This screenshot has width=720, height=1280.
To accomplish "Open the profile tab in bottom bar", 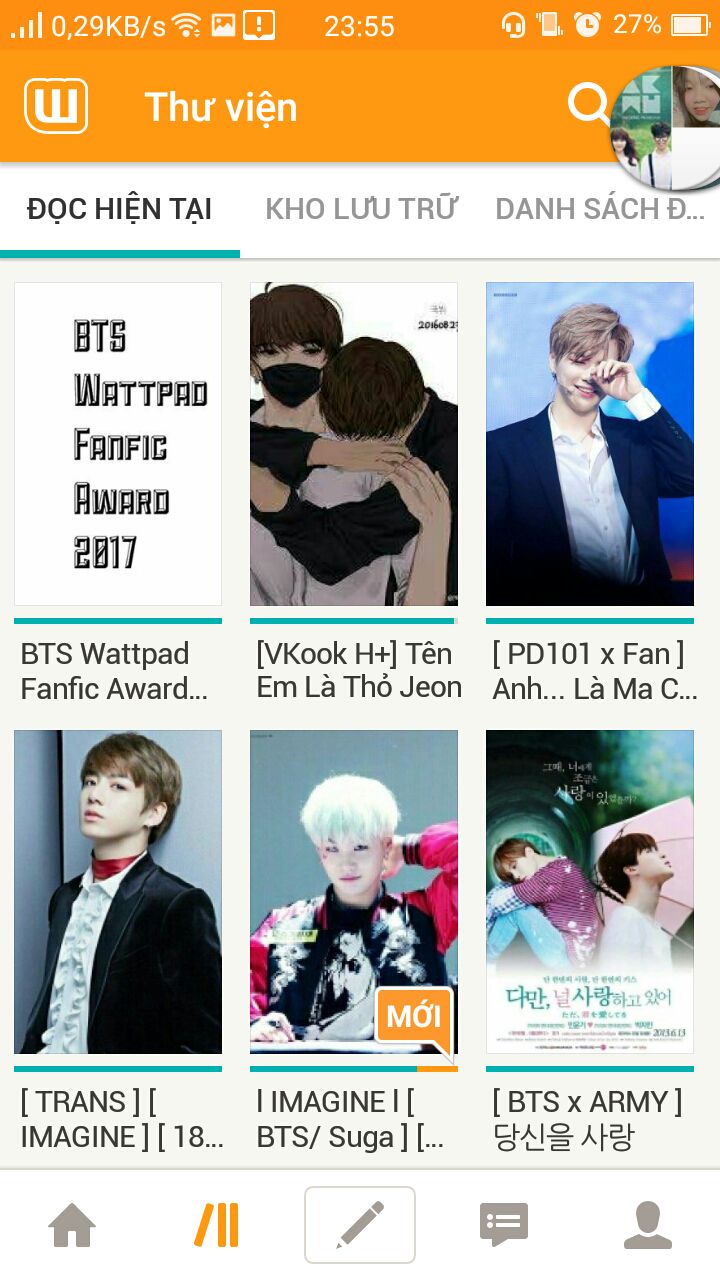I will pos(648,1225).
